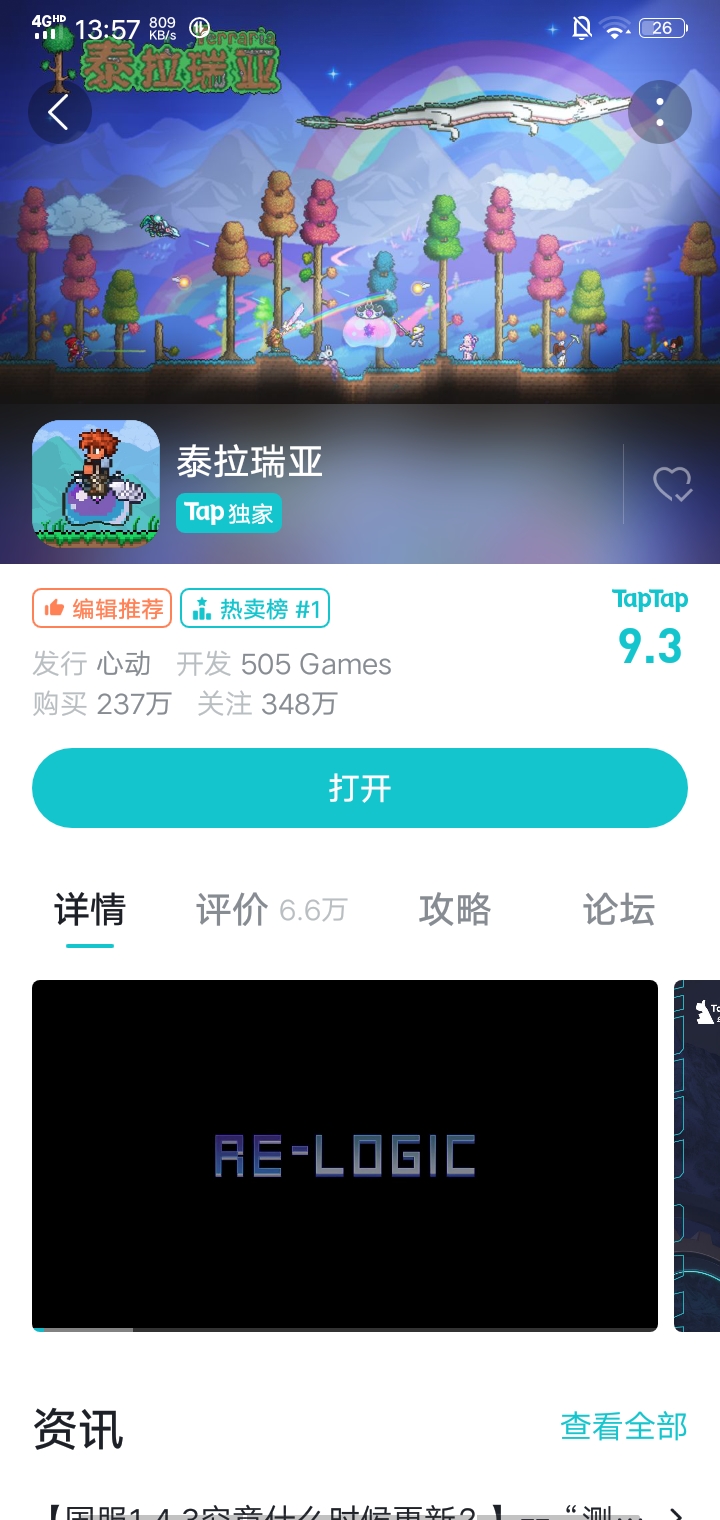Switch to the 攻略 tab

(x=455, y=910)
